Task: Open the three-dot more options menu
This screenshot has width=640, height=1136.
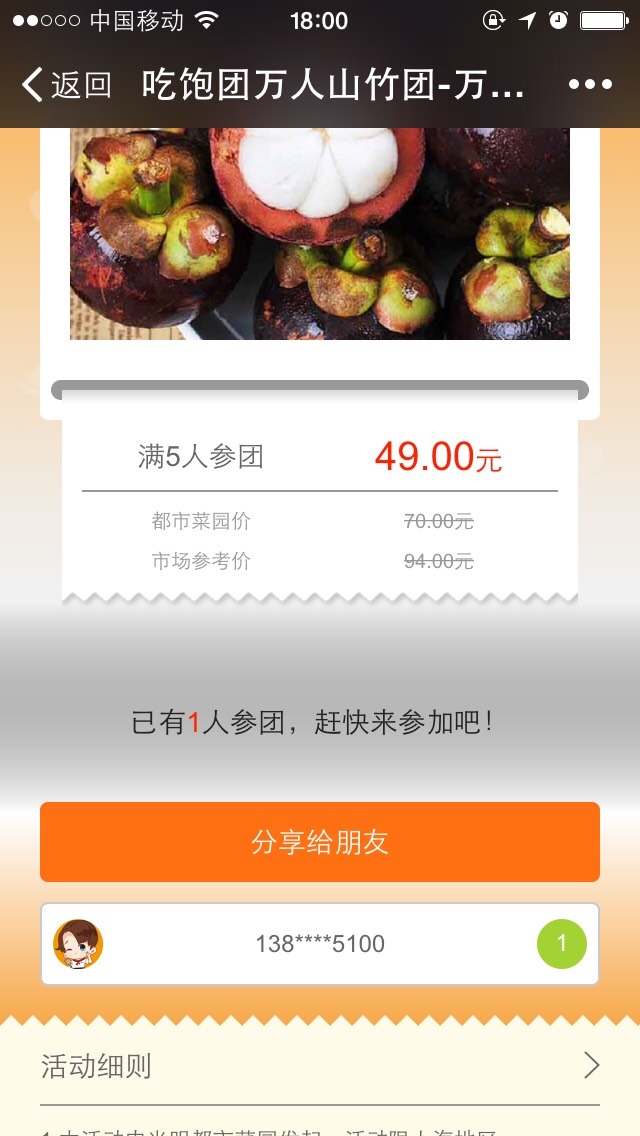Action: tap(590, 85)
